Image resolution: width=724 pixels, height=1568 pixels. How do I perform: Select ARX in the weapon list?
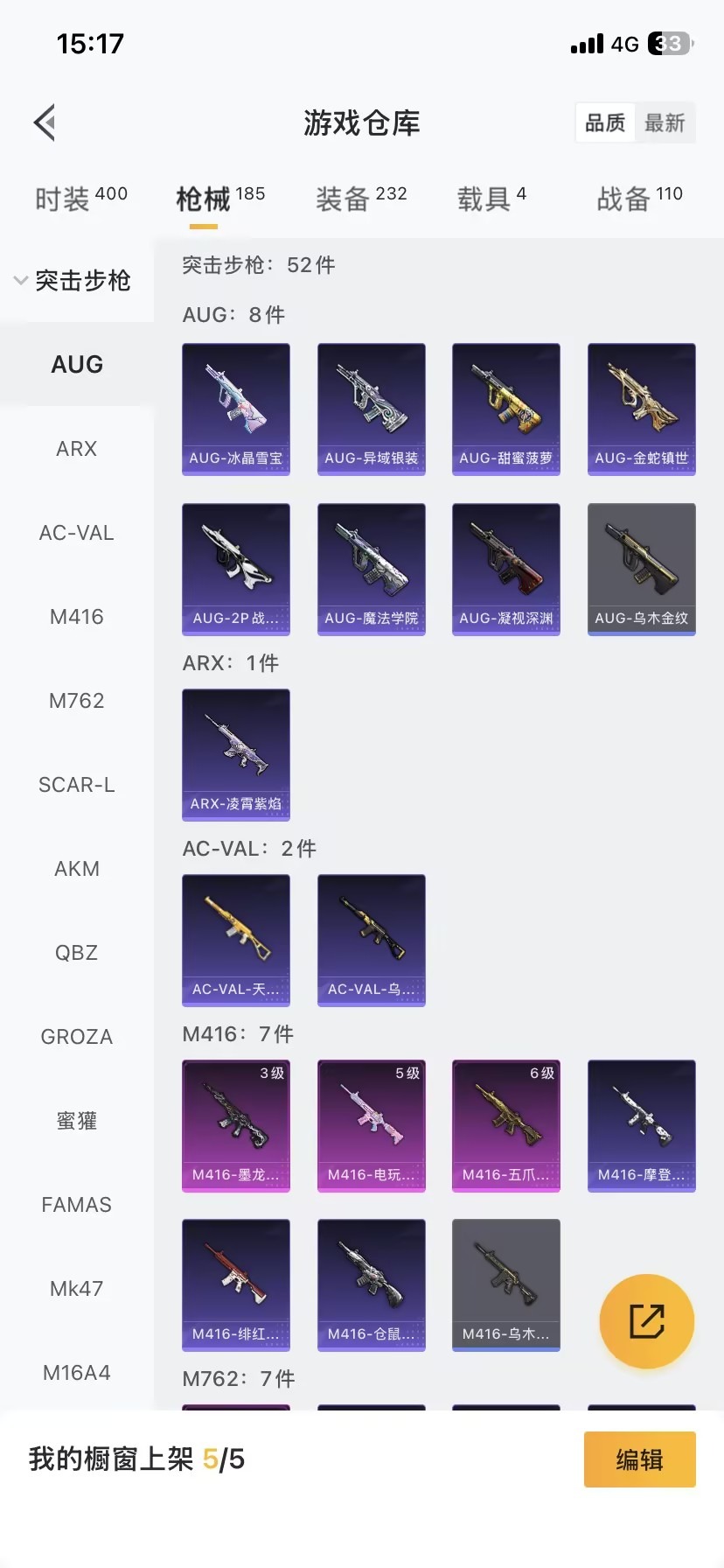pyautogui.click(x=77, y=449)
